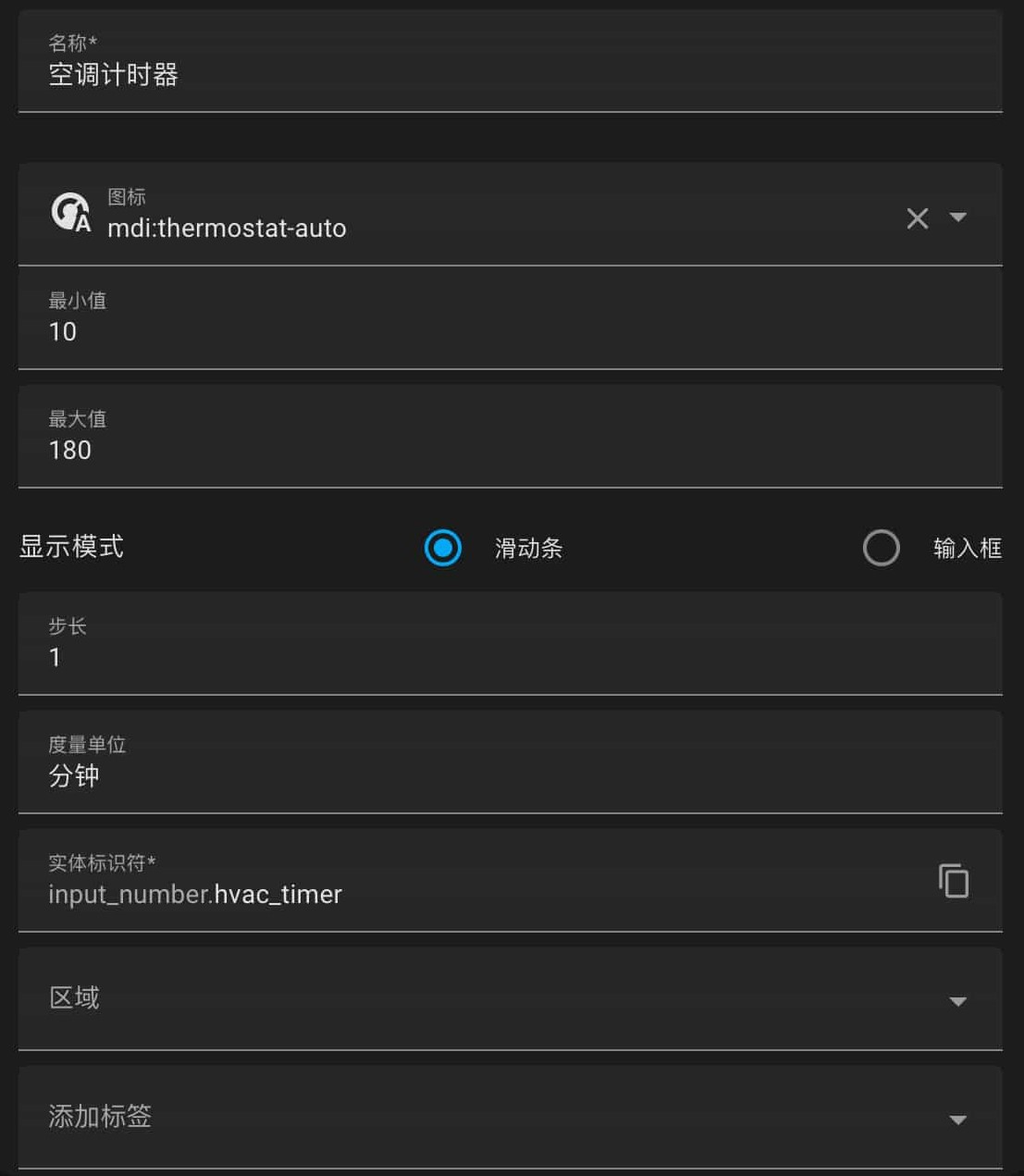Click the dropdown arrow on 区域 field
This screenshot has height=1176, width=1024.
point(957,1001)
